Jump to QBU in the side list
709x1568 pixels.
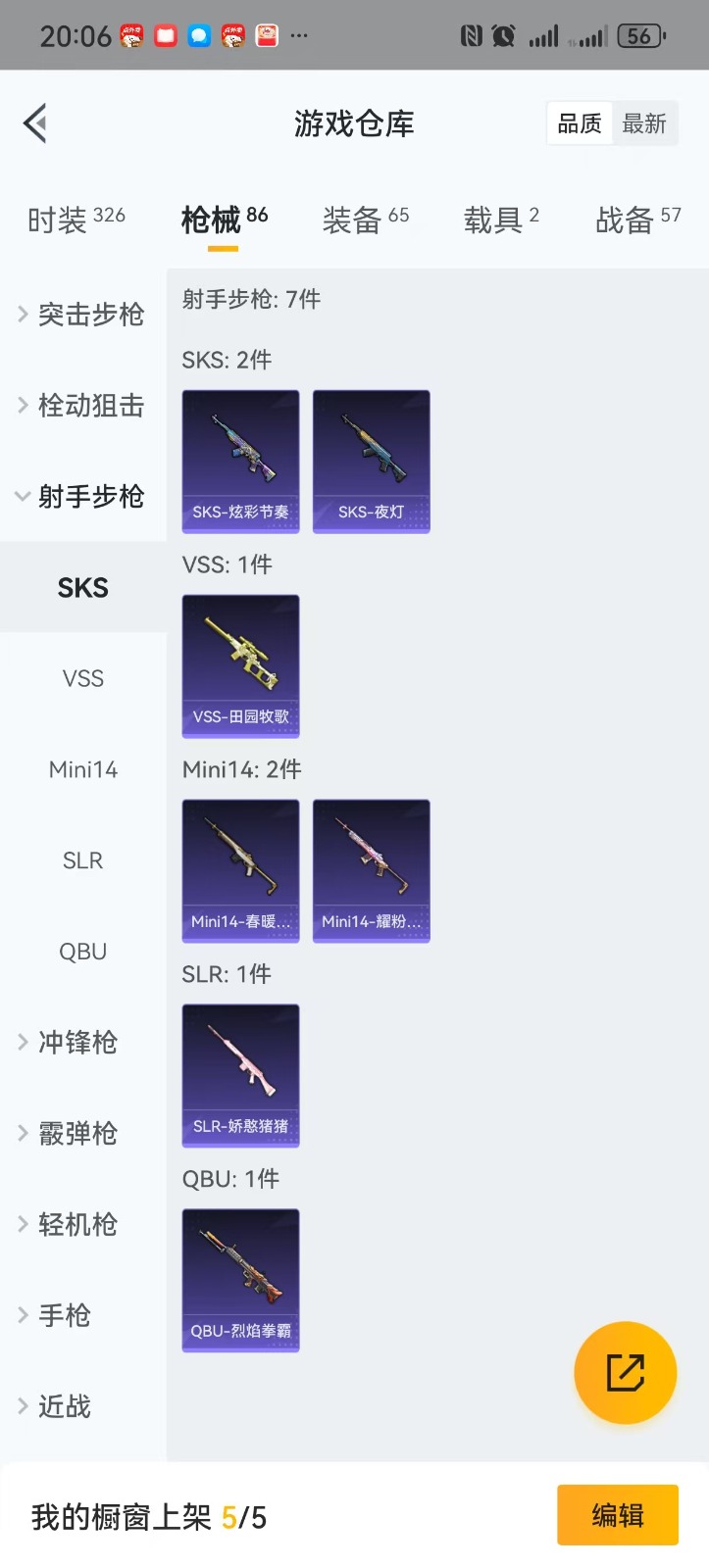82,952
